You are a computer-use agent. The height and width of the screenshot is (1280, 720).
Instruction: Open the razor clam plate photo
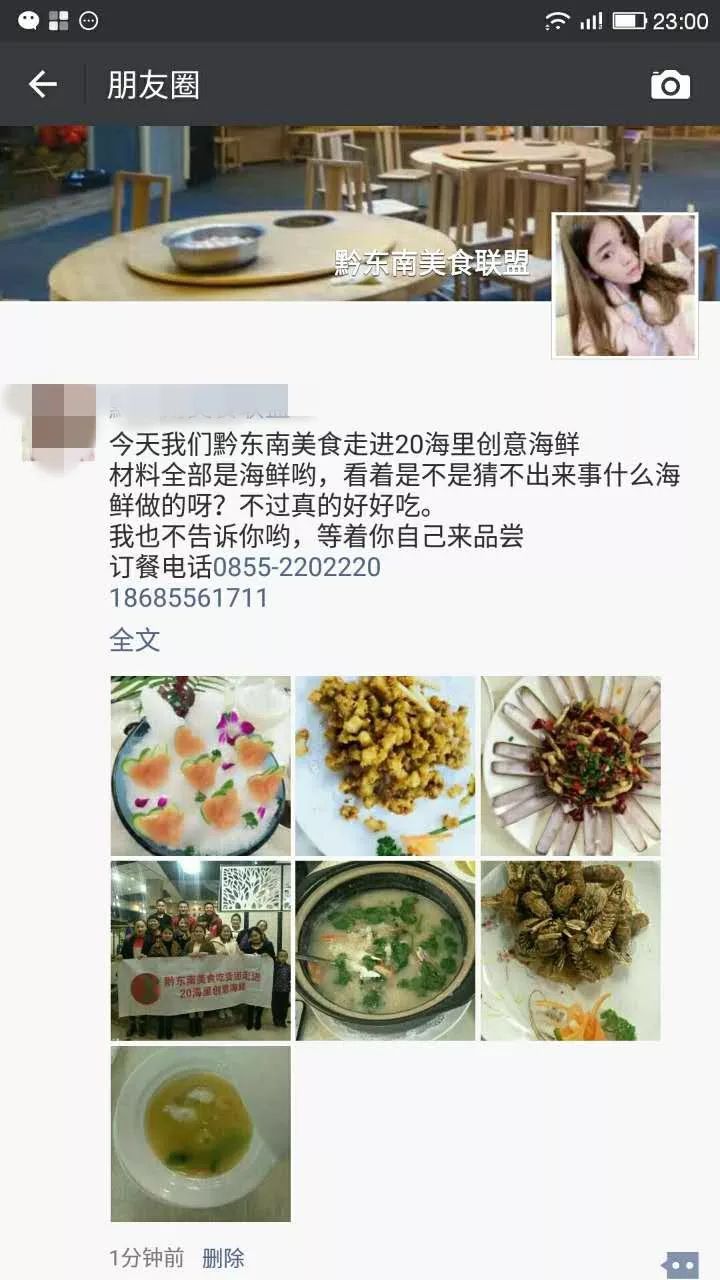(x=570, y=766)
